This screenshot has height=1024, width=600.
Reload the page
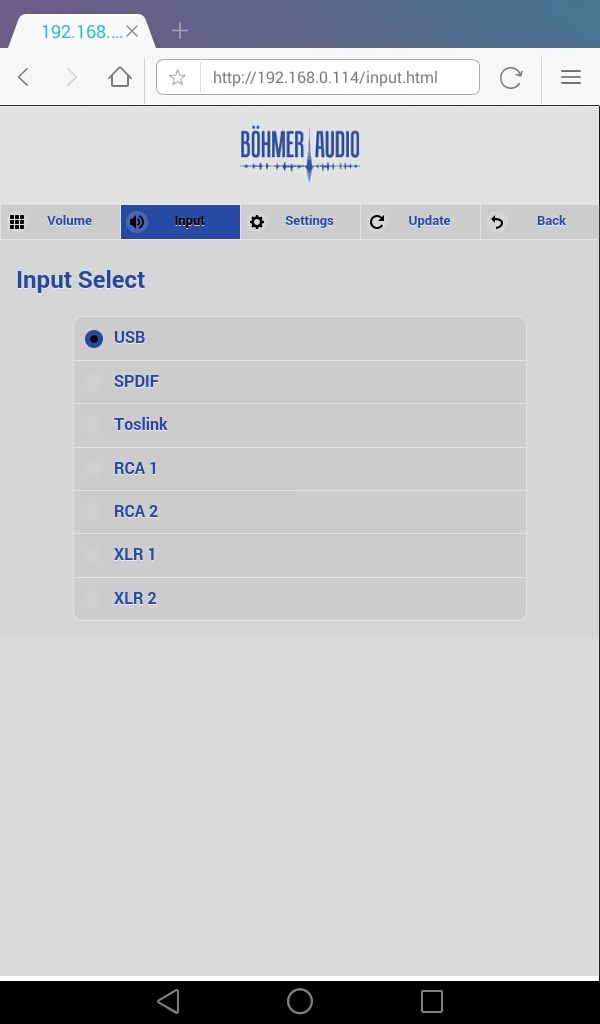511,78
